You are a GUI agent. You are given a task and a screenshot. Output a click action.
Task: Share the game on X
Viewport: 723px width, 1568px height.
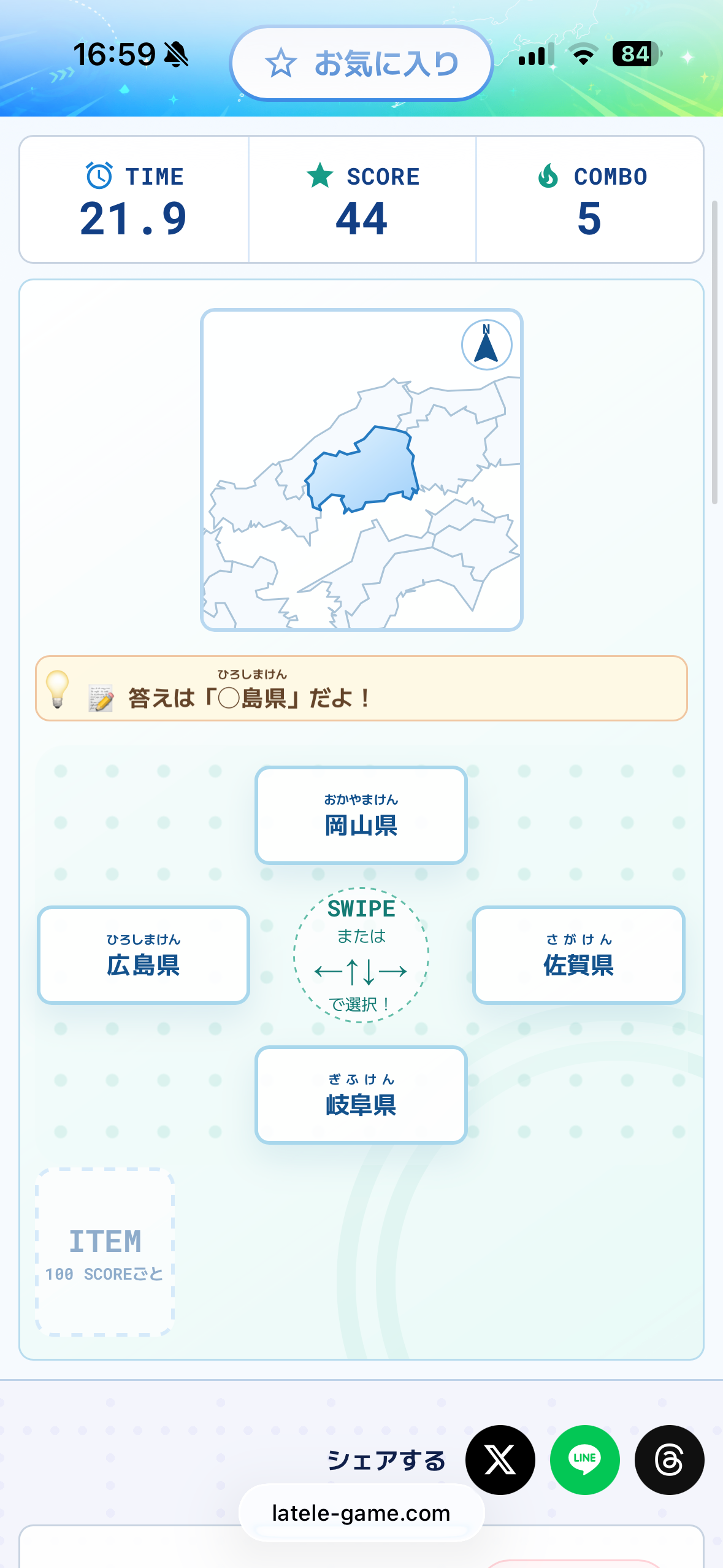(x=500, y=1459)
